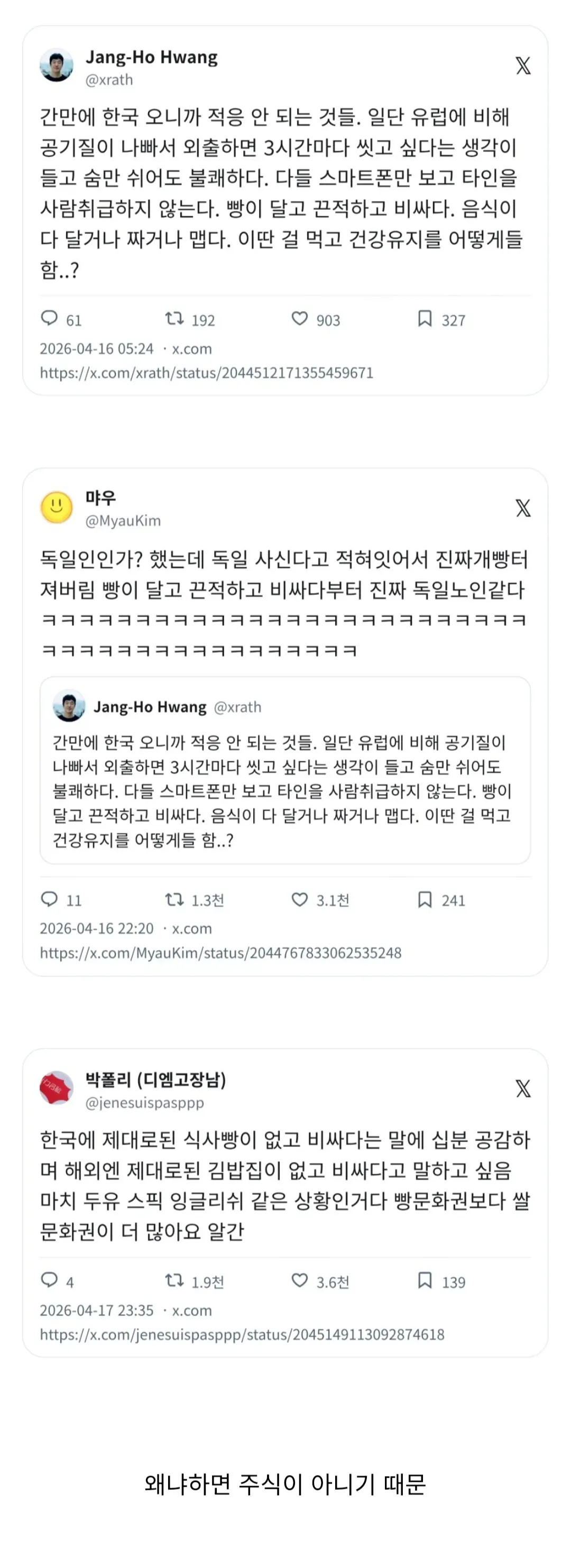571x1568 pixels.
Task: Toggle the like heart showing 903
Action: point(299,317)
